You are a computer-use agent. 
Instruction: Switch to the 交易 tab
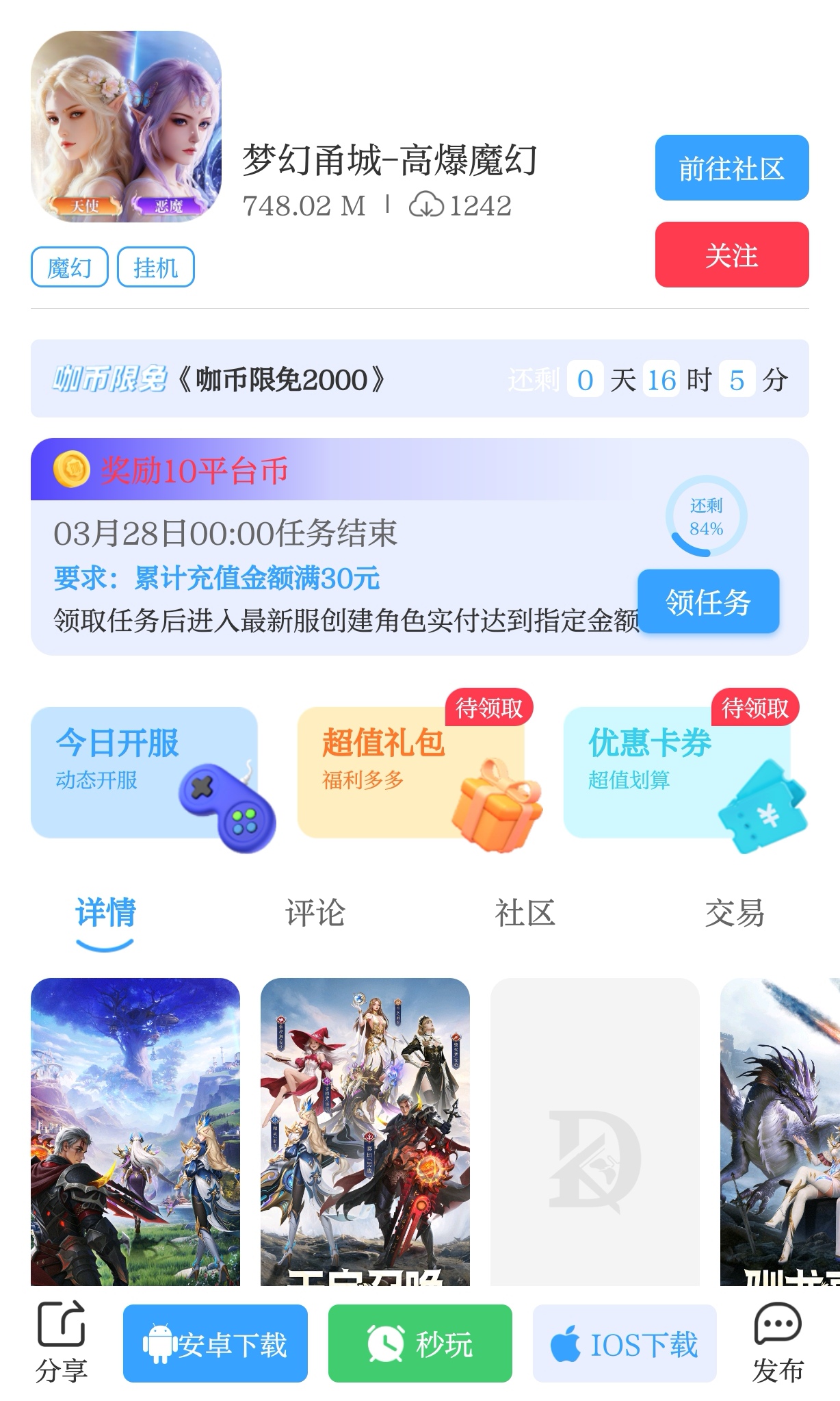[x=734, y=913]
